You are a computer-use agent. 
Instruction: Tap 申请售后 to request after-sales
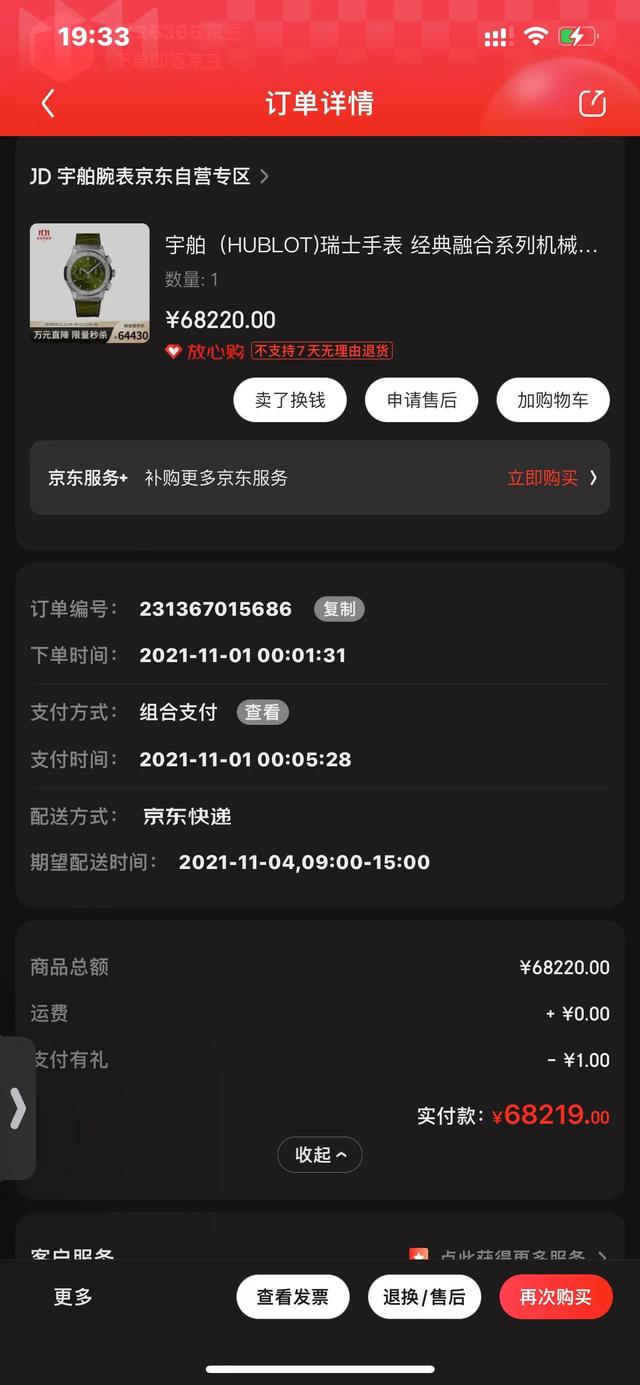click(x=422, y=400)
